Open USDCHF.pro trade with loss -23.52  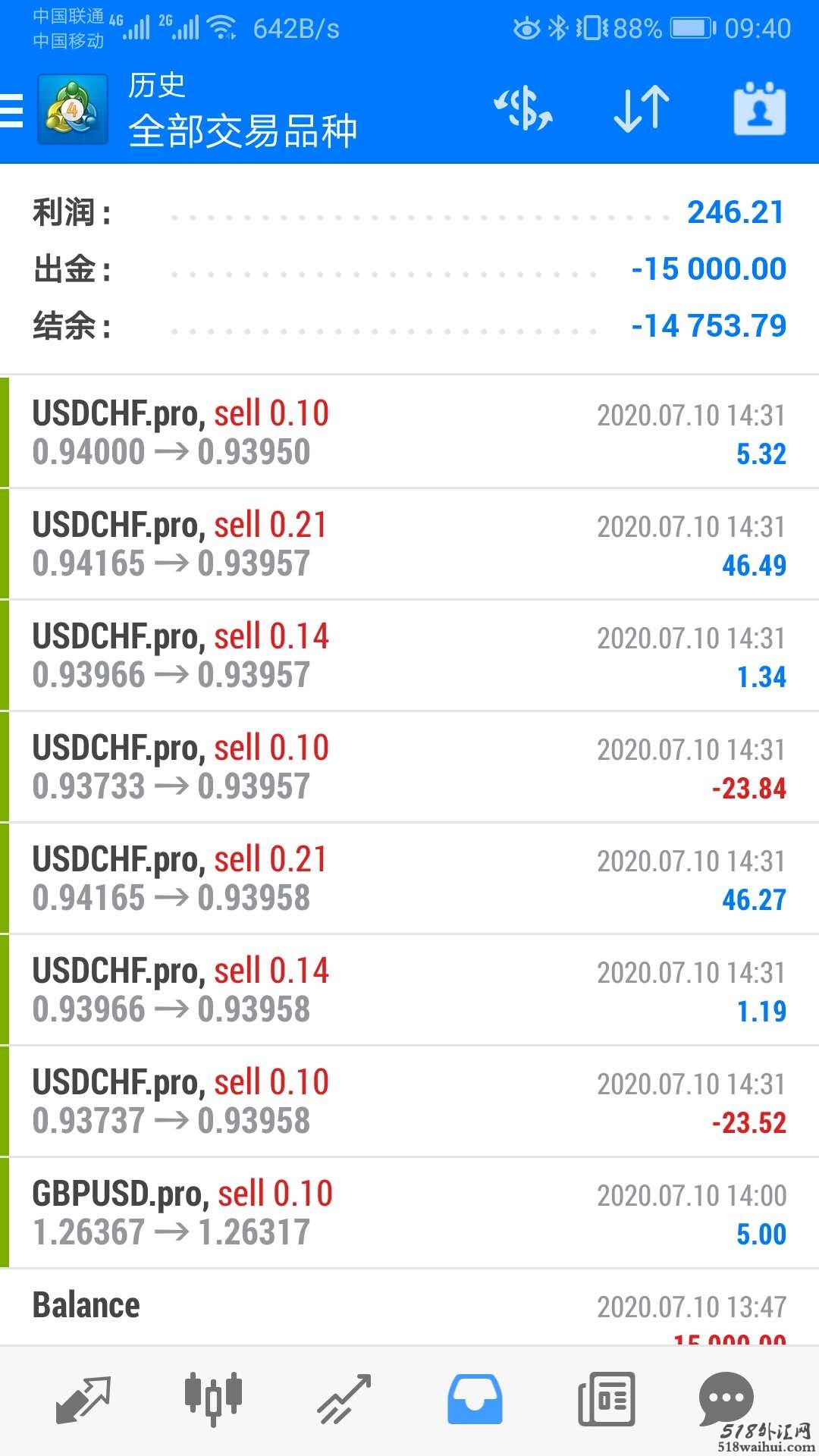tap(409, 1101)
